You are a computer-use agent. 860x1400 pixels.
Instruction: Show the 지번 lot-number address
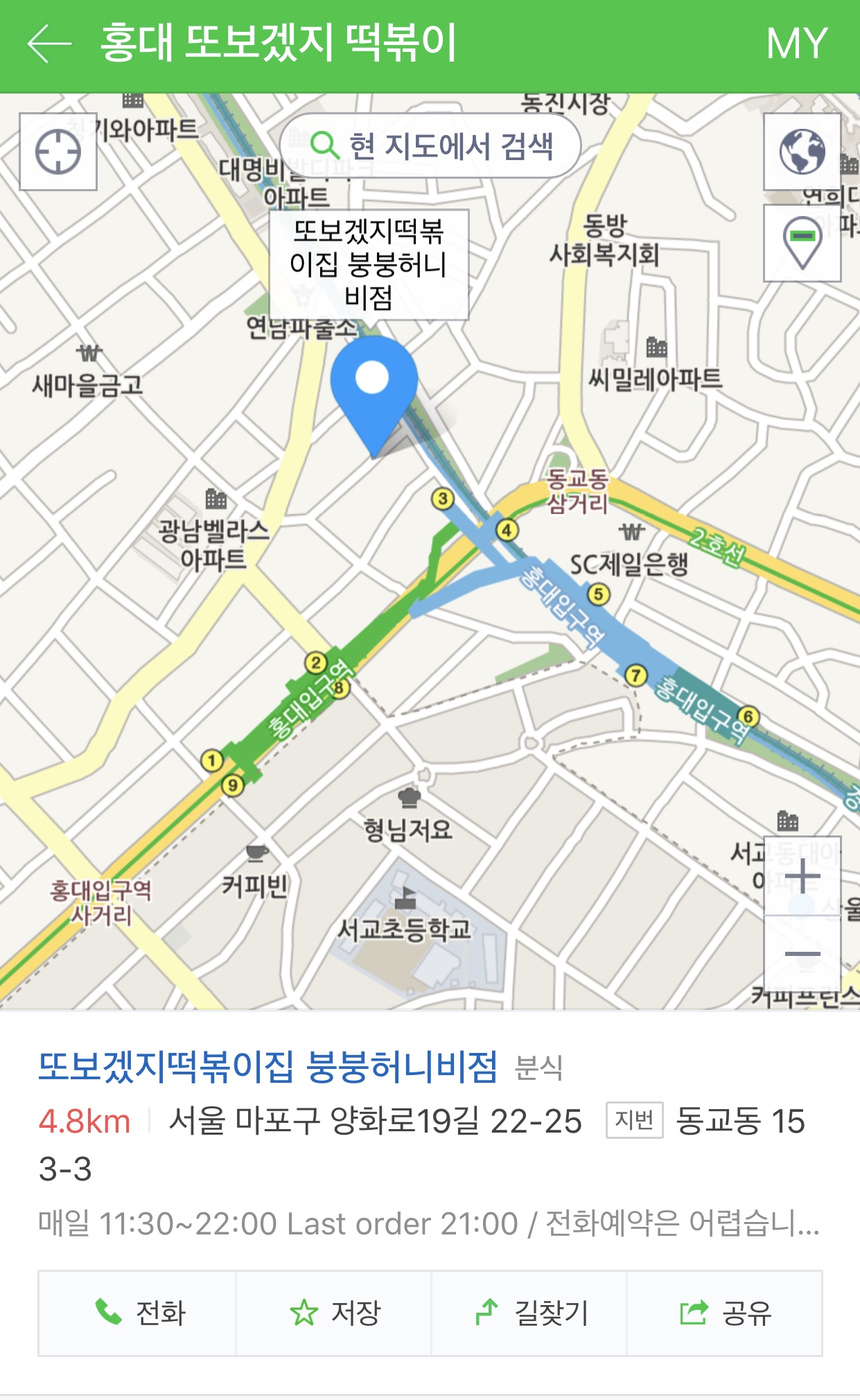pyautogui.click(x=634, y=1120)
